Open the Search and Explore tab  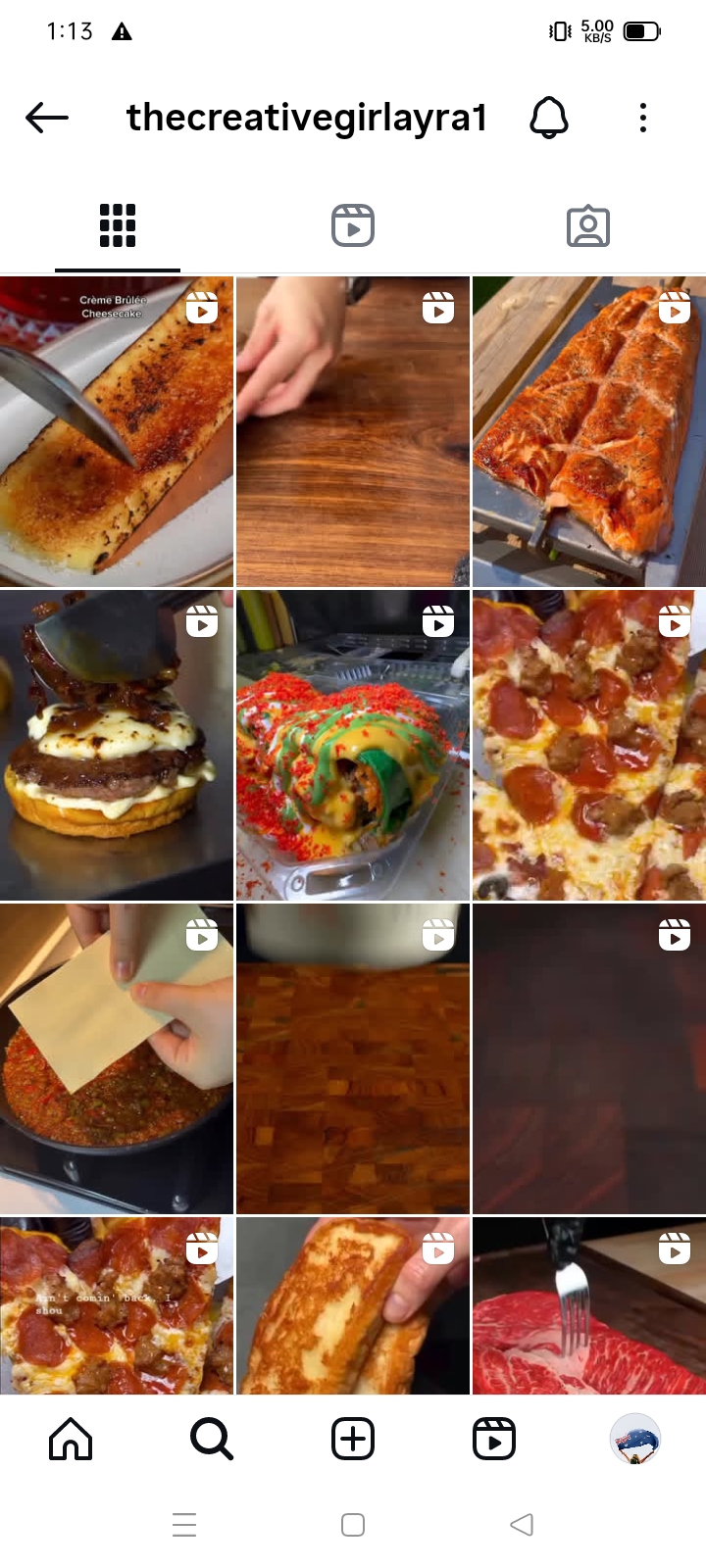click(212, 1439)
